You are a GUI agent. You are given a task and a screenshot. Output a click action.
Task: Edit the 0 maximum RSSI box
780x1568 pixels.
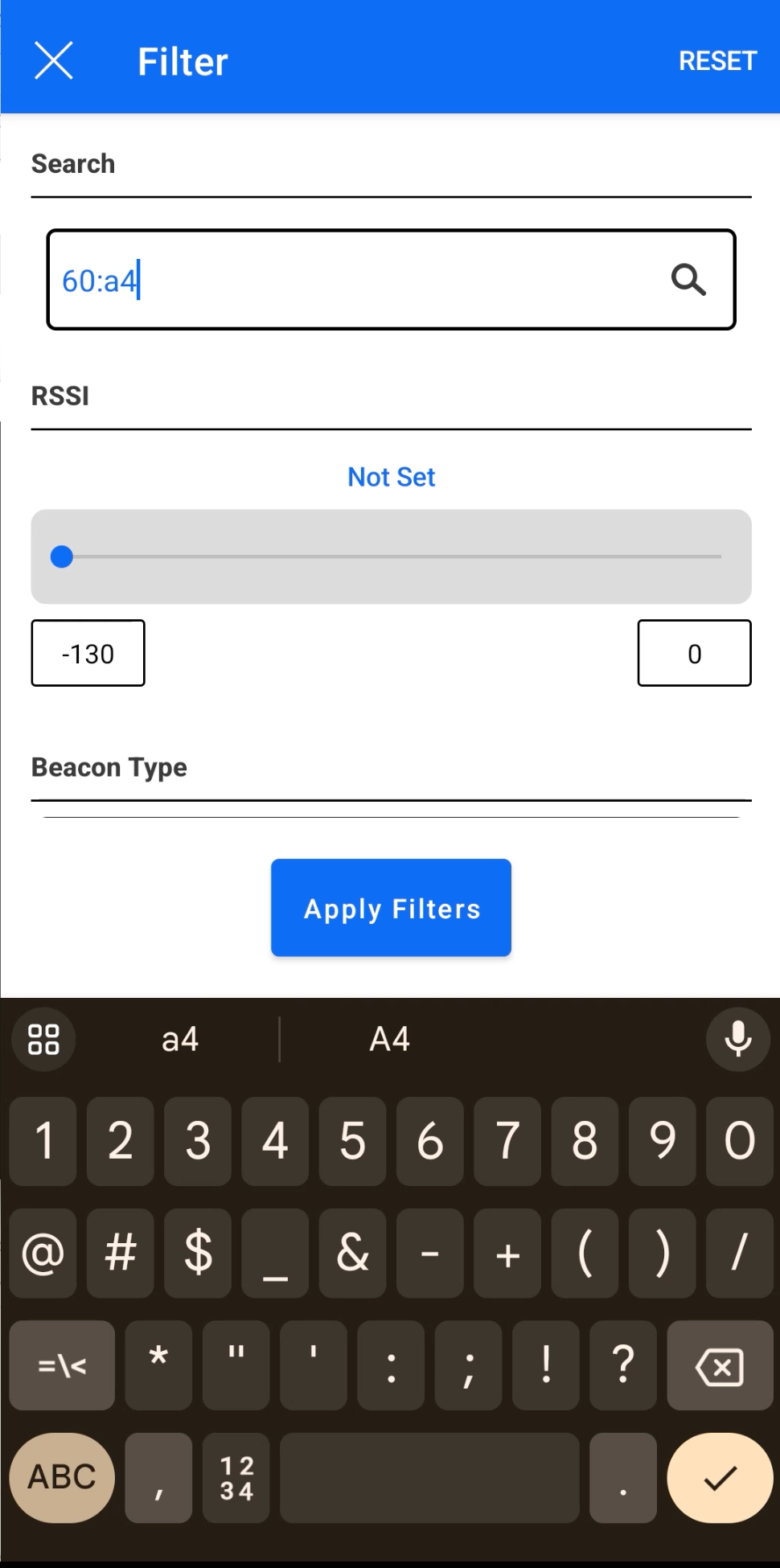694,653
